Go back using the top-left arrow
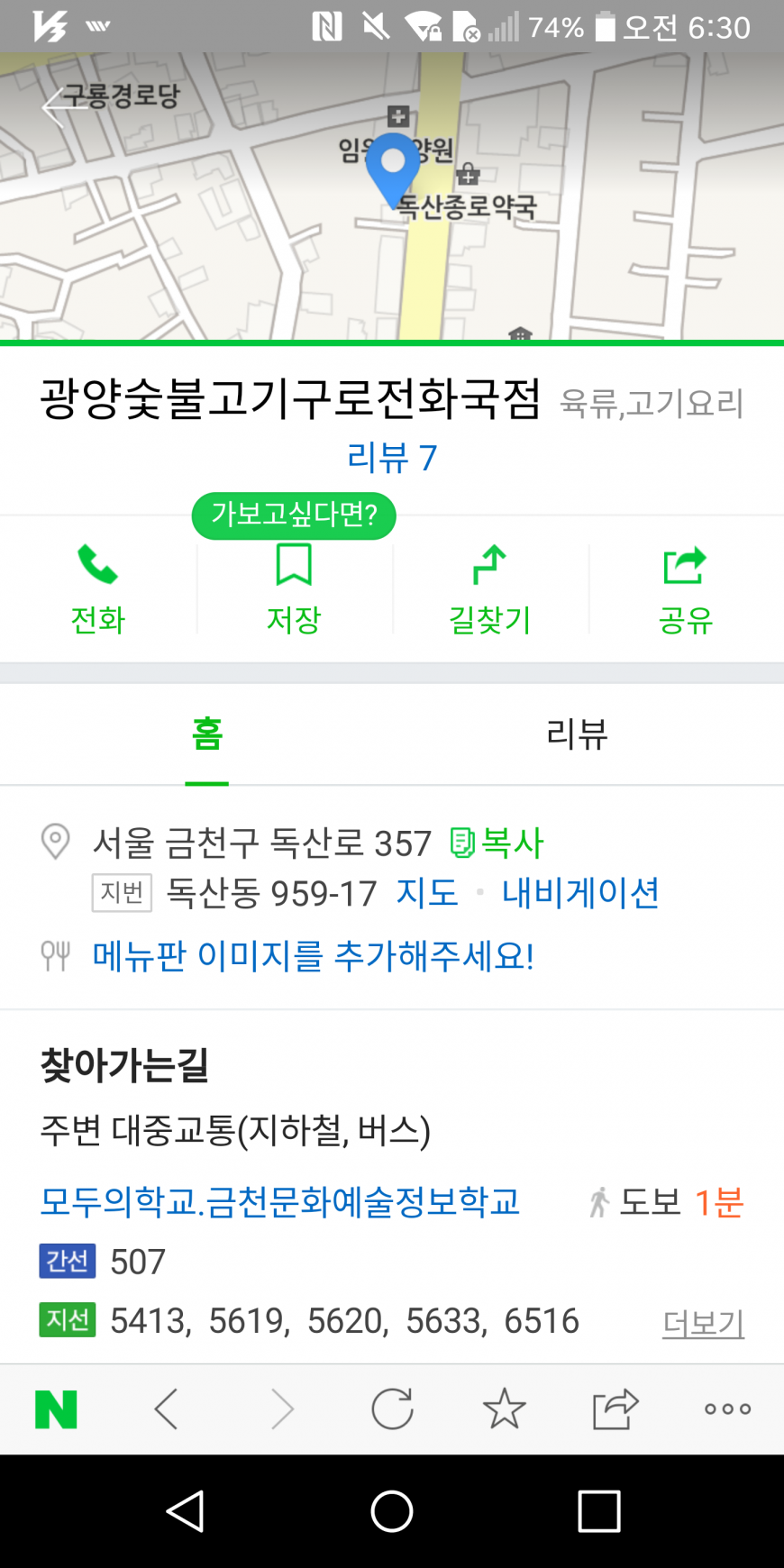The image size is (784, 1568). pos(54,106)
